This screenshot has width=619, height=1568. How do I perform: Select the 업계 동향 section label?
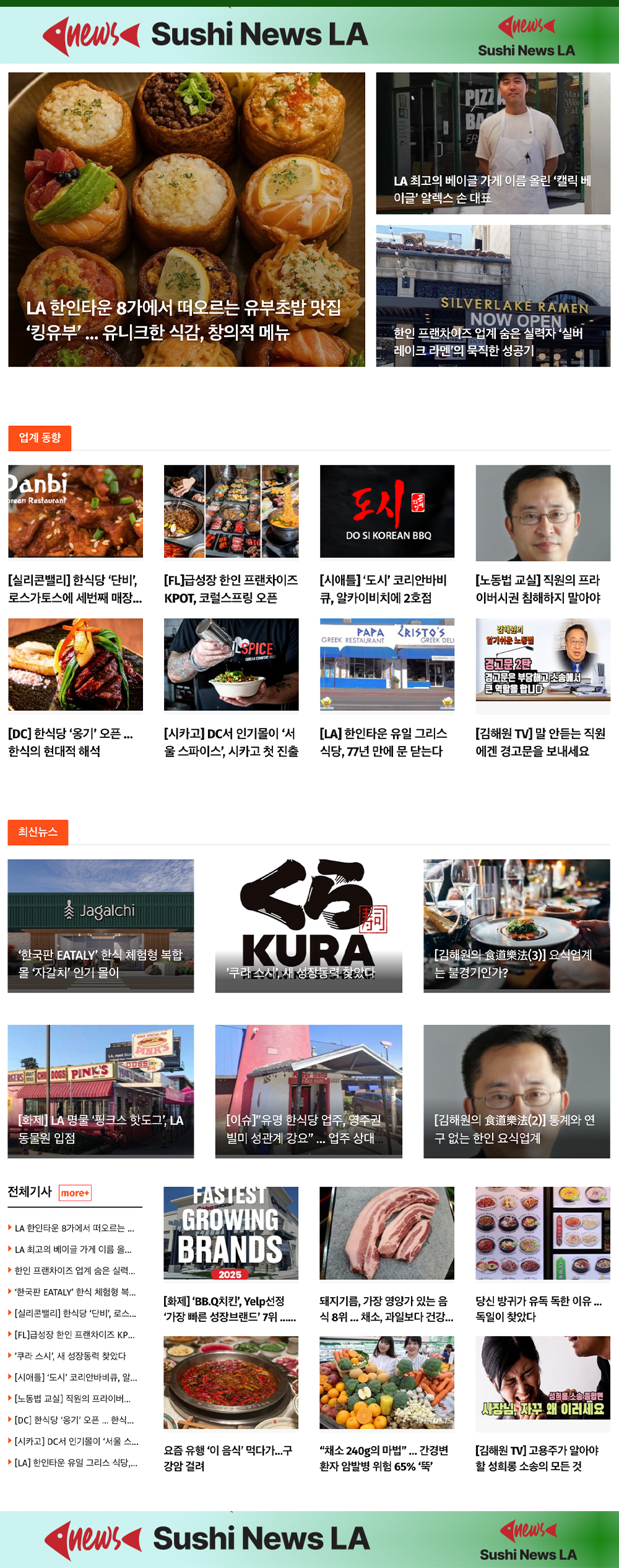pos(40,438)
